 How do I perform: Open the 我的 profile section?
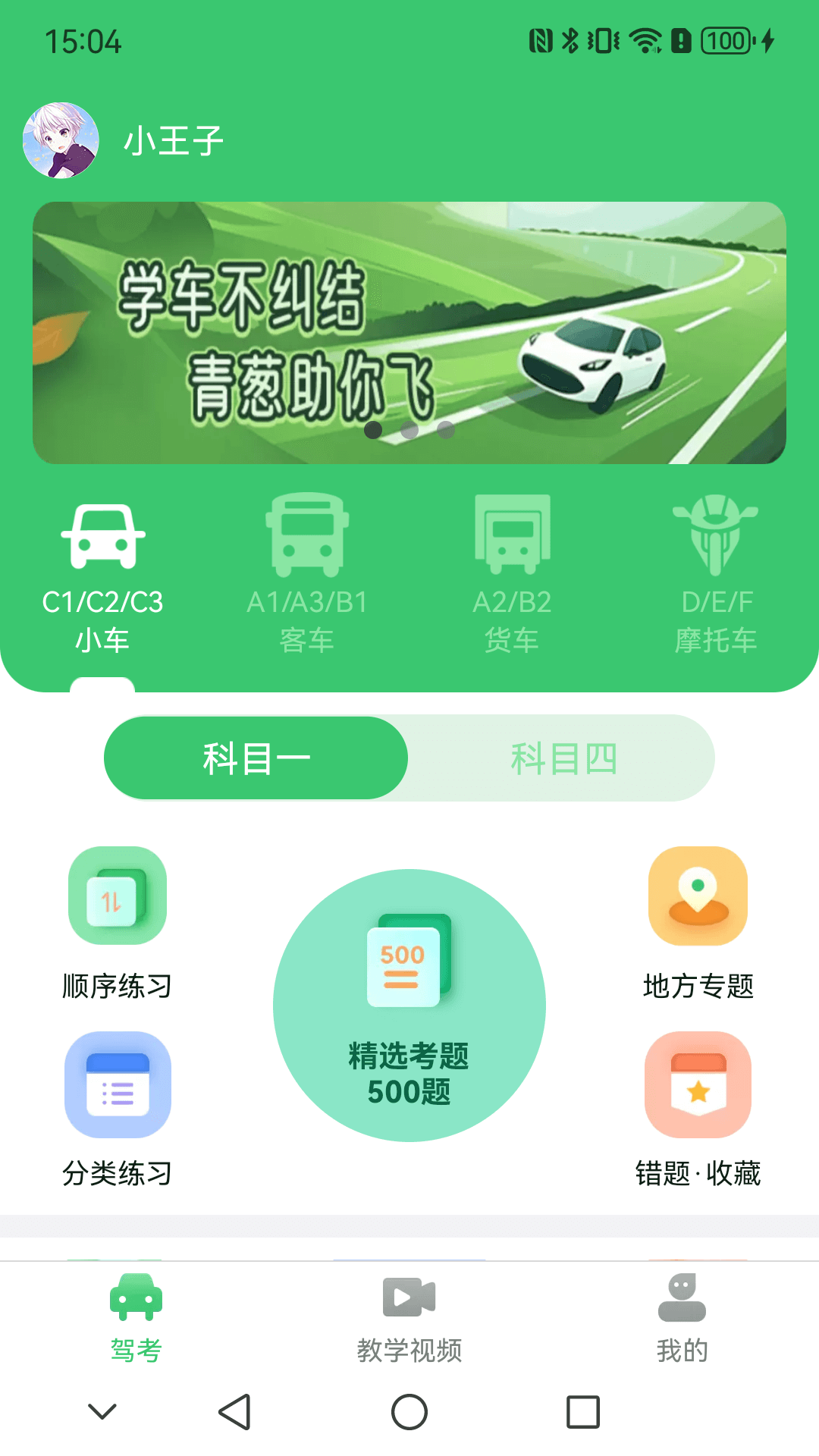pyautogui.click(x=682, y=1312)
